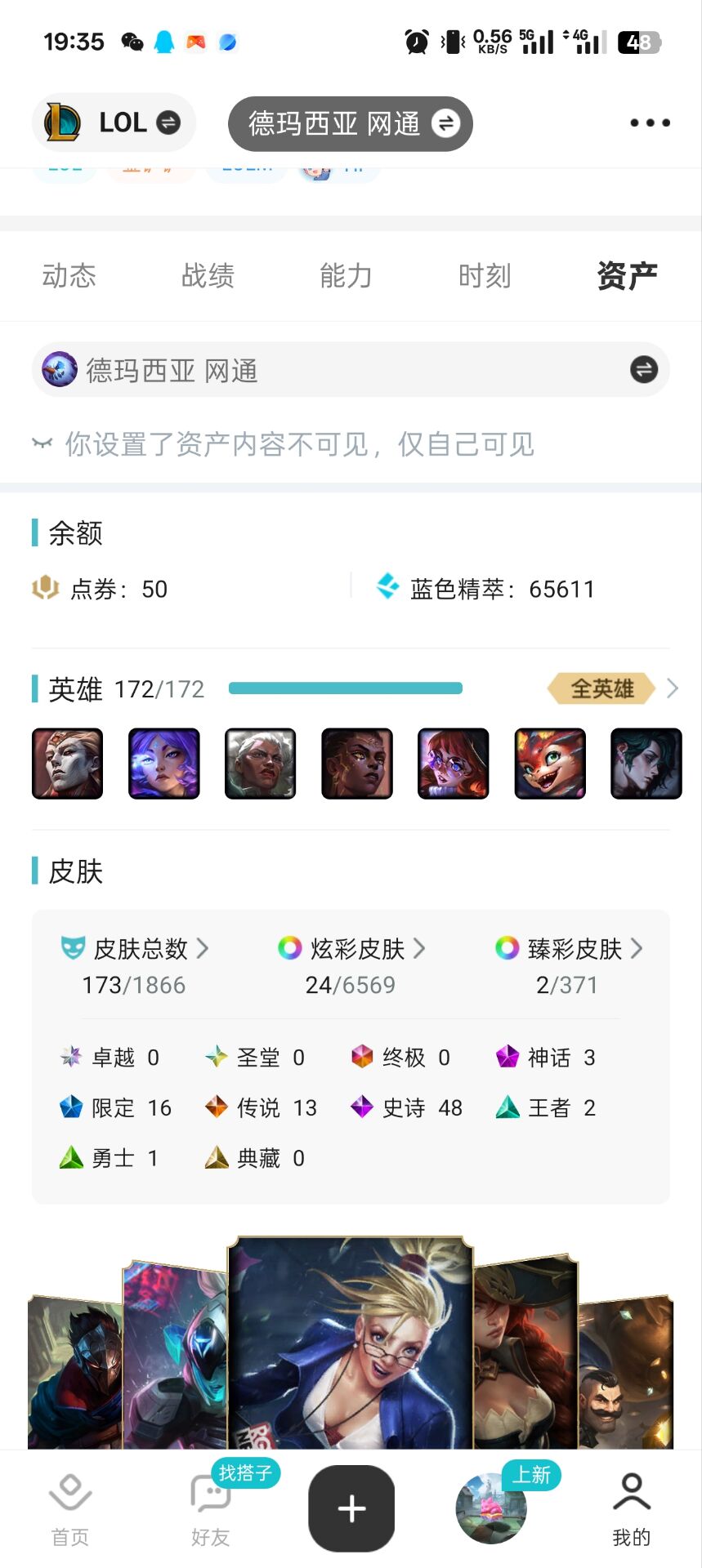This screenshot has width=702, height=1568.
Task: Open the 战绩 tab
Action: click(x=208, y=276)
